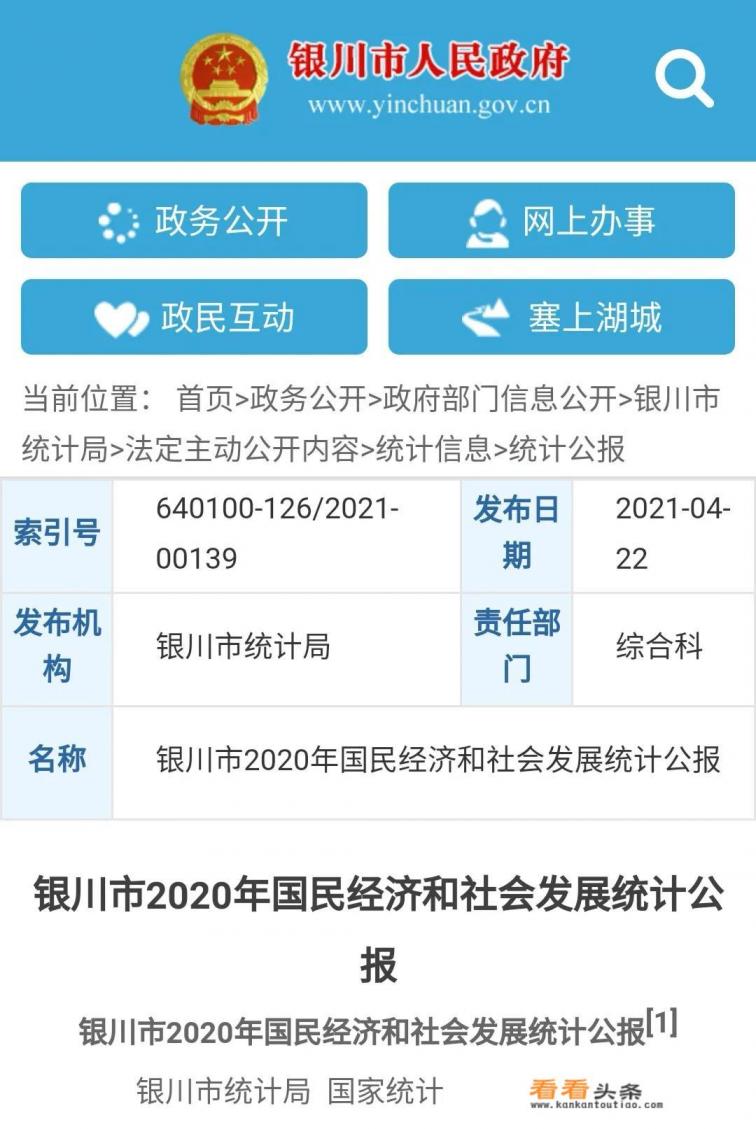Click the magnifying glass search icon
The image size is (756, 1129).
click(x=687, y=79)
